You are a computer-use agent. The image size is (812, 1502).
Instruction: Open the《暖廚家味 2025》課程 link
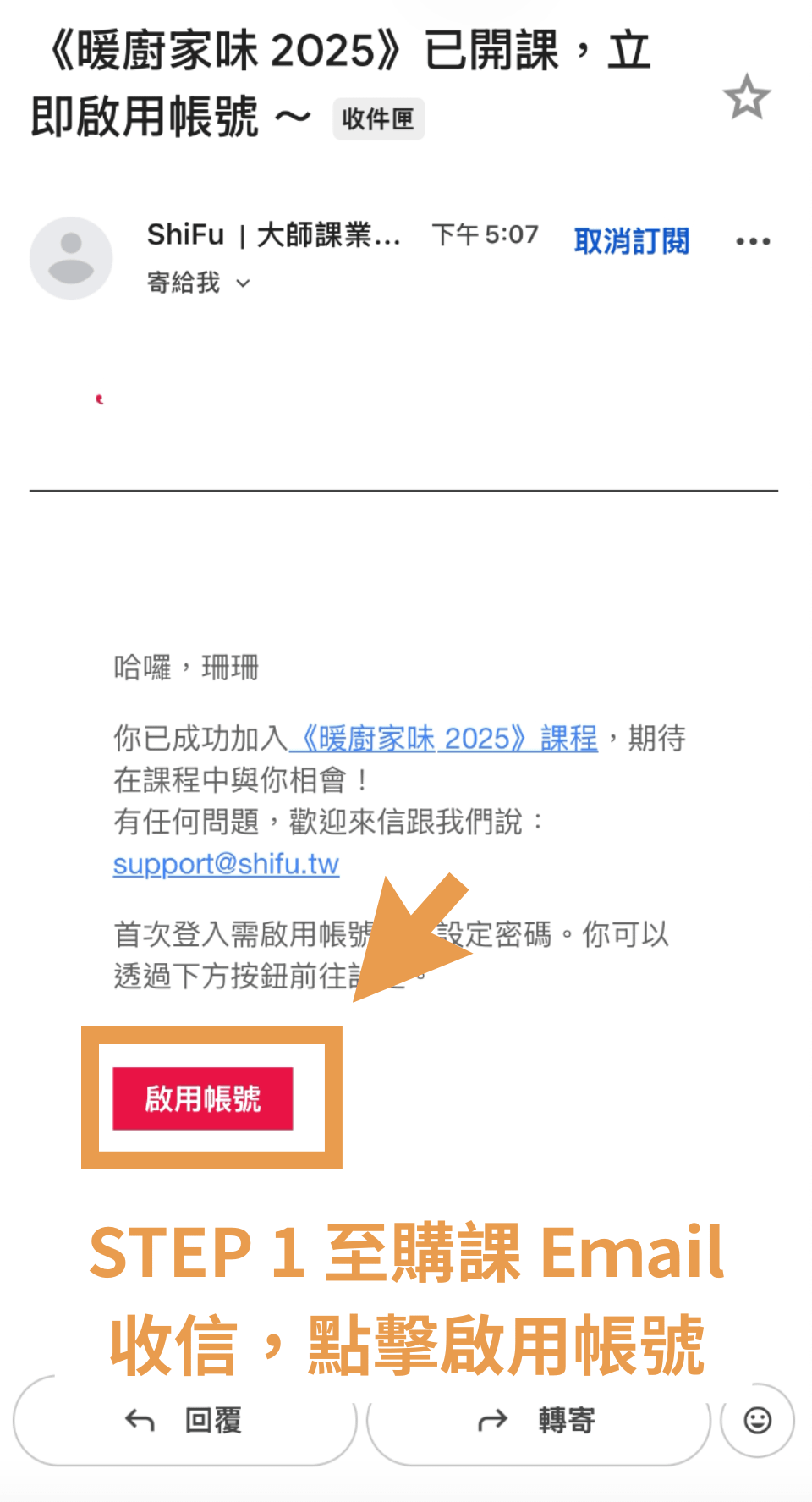443,738
